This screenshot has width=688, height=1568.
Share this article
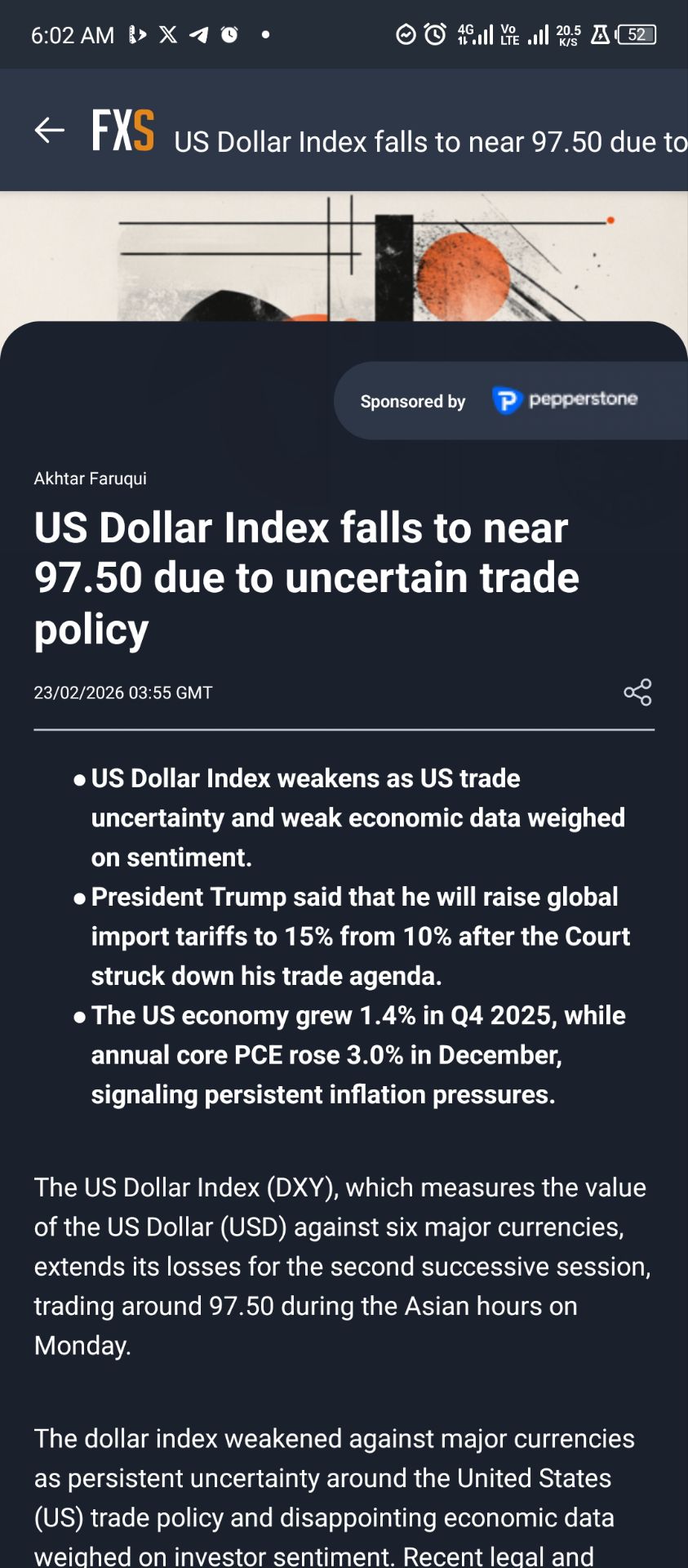tap(637, 693)
